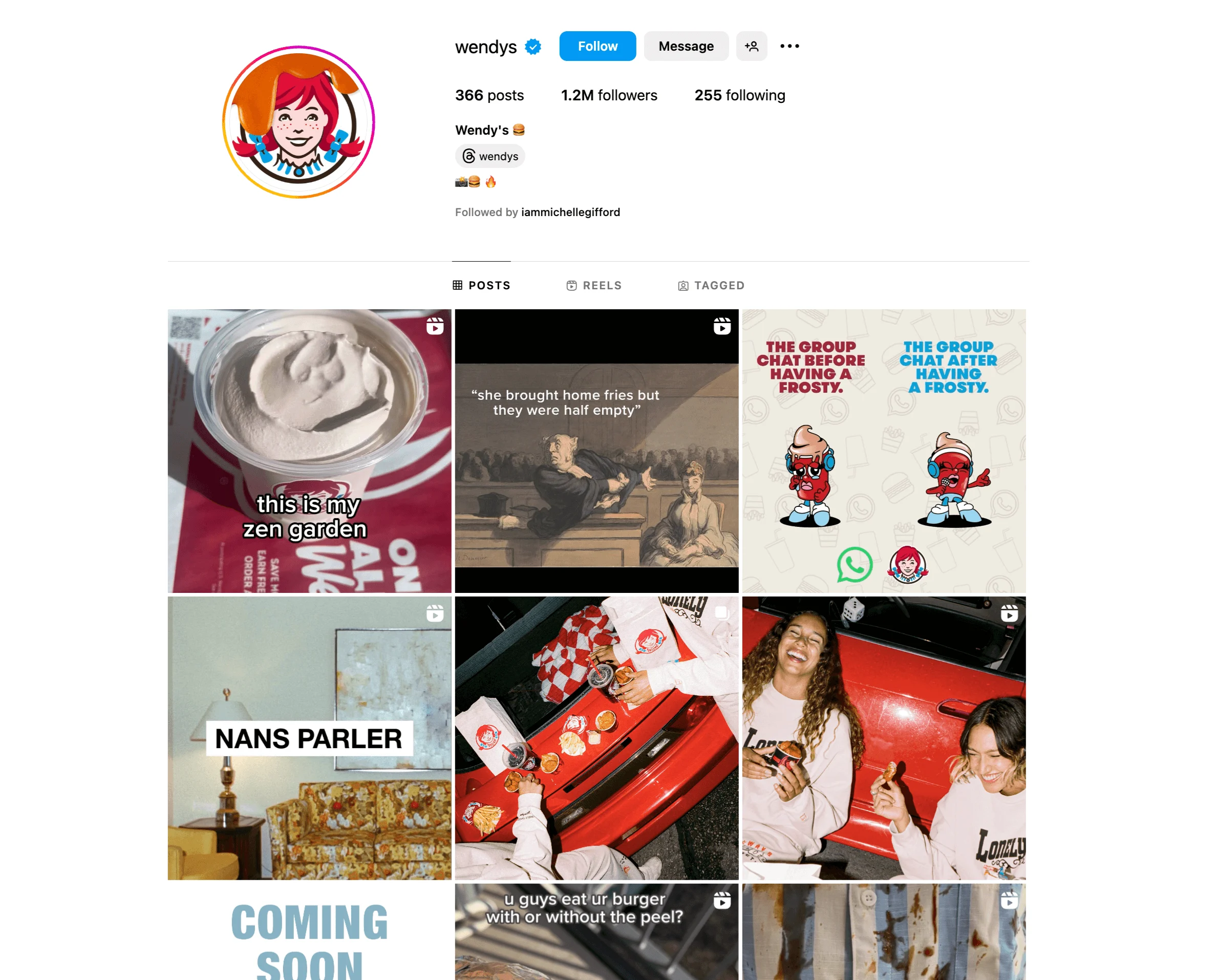Screen dimensions: 1216x980
Task: Switch to the Tagged tab
Action: pyautogui.click(x=711, y=286)
